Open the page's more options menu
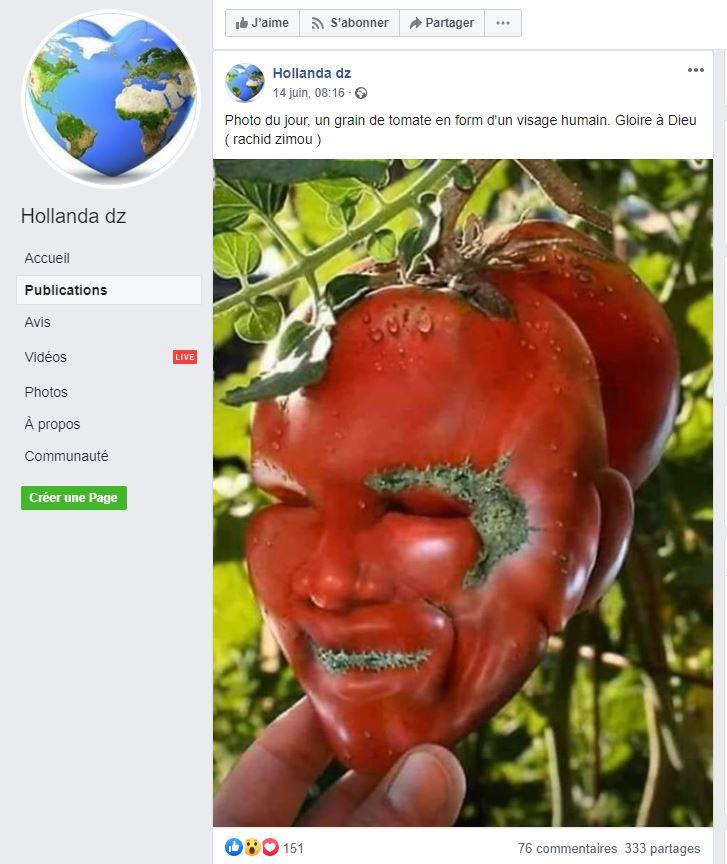727x864 pixels. 503,23
